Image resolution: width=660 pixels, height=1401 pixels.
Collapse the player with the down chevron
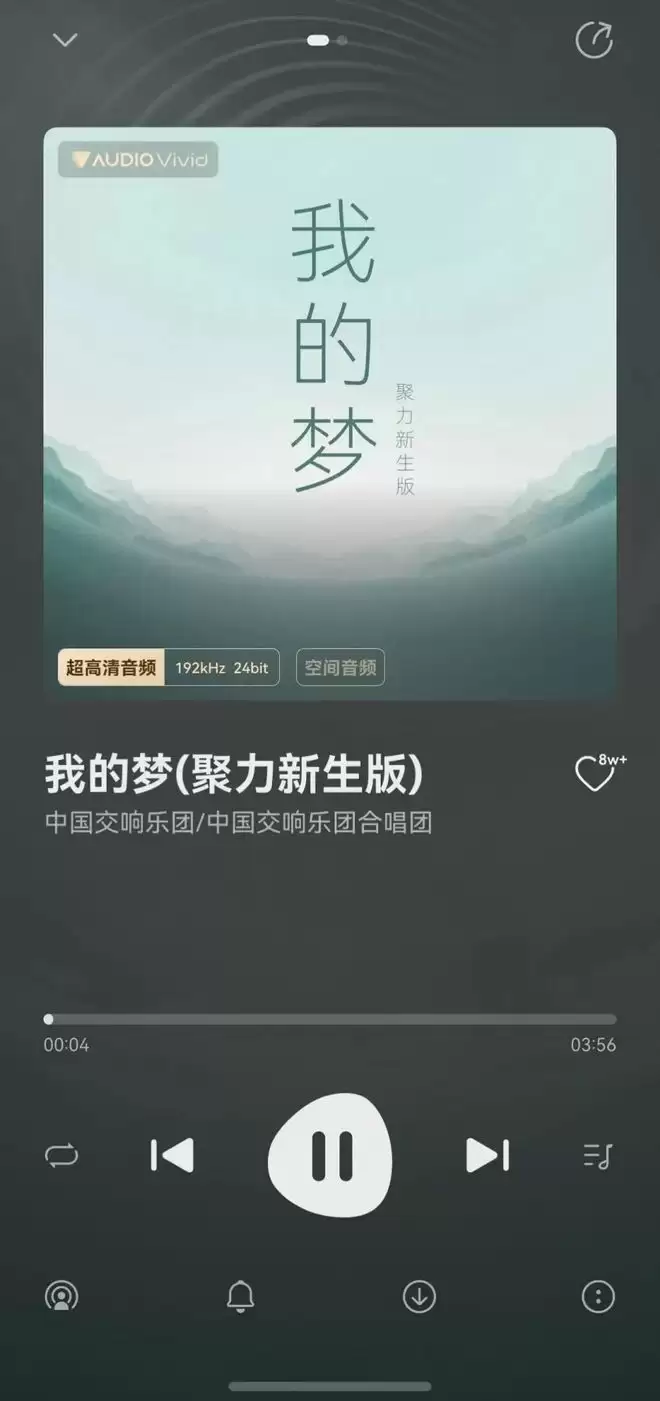pos(65,40)
